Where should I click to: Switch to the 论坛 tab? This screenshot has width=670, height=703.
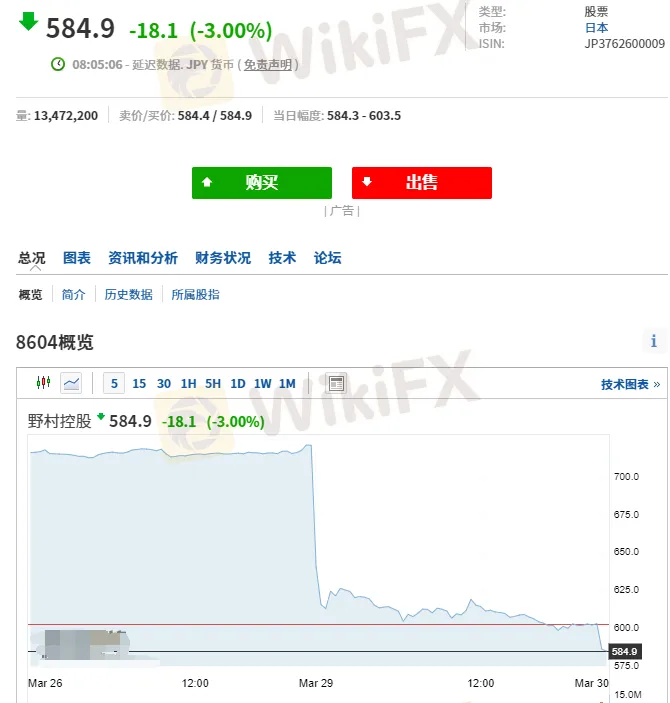tap(327, 258)
